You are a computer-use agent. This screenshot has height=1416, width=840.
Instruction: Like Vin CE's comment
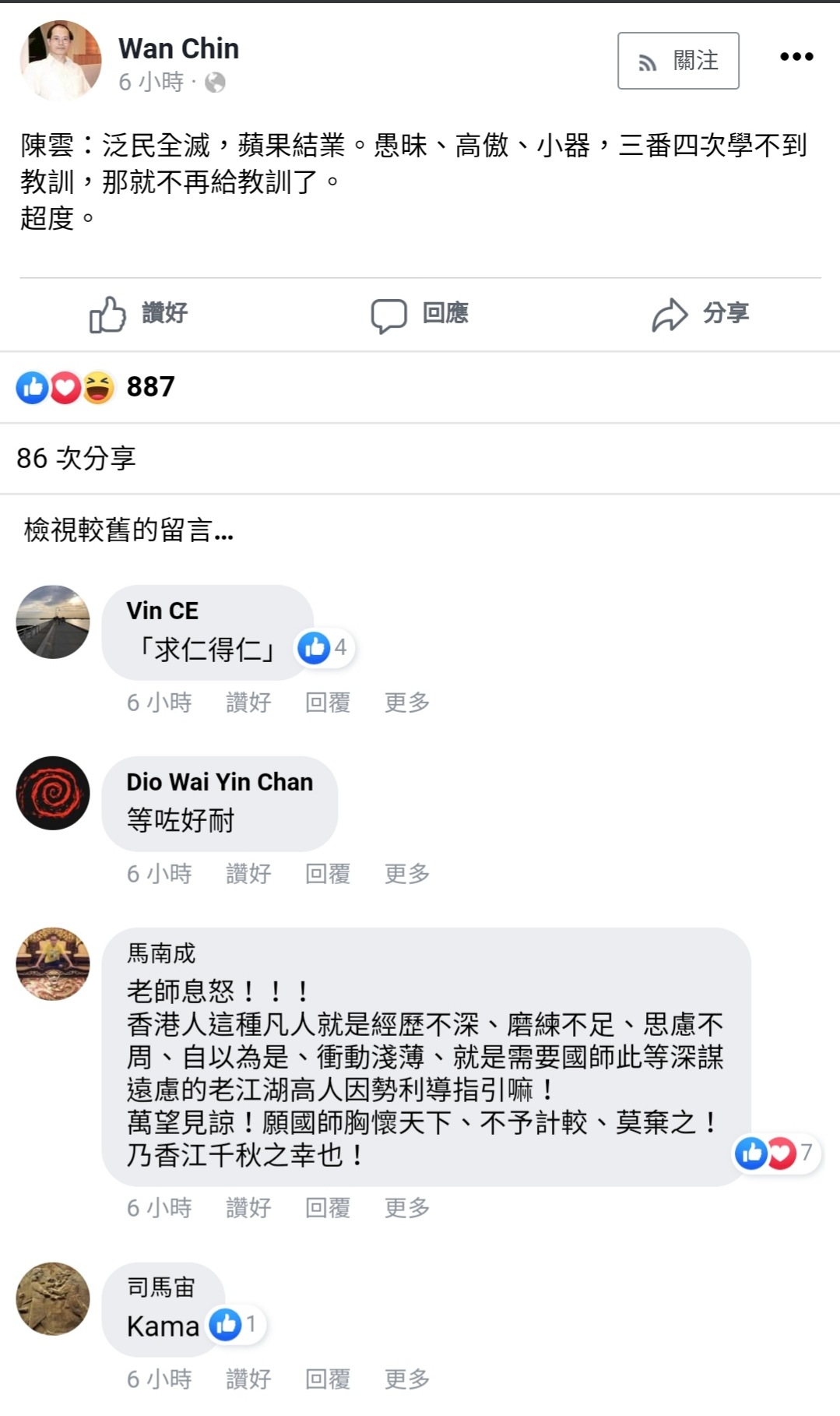pyautogui.click(x=248, y=703)
